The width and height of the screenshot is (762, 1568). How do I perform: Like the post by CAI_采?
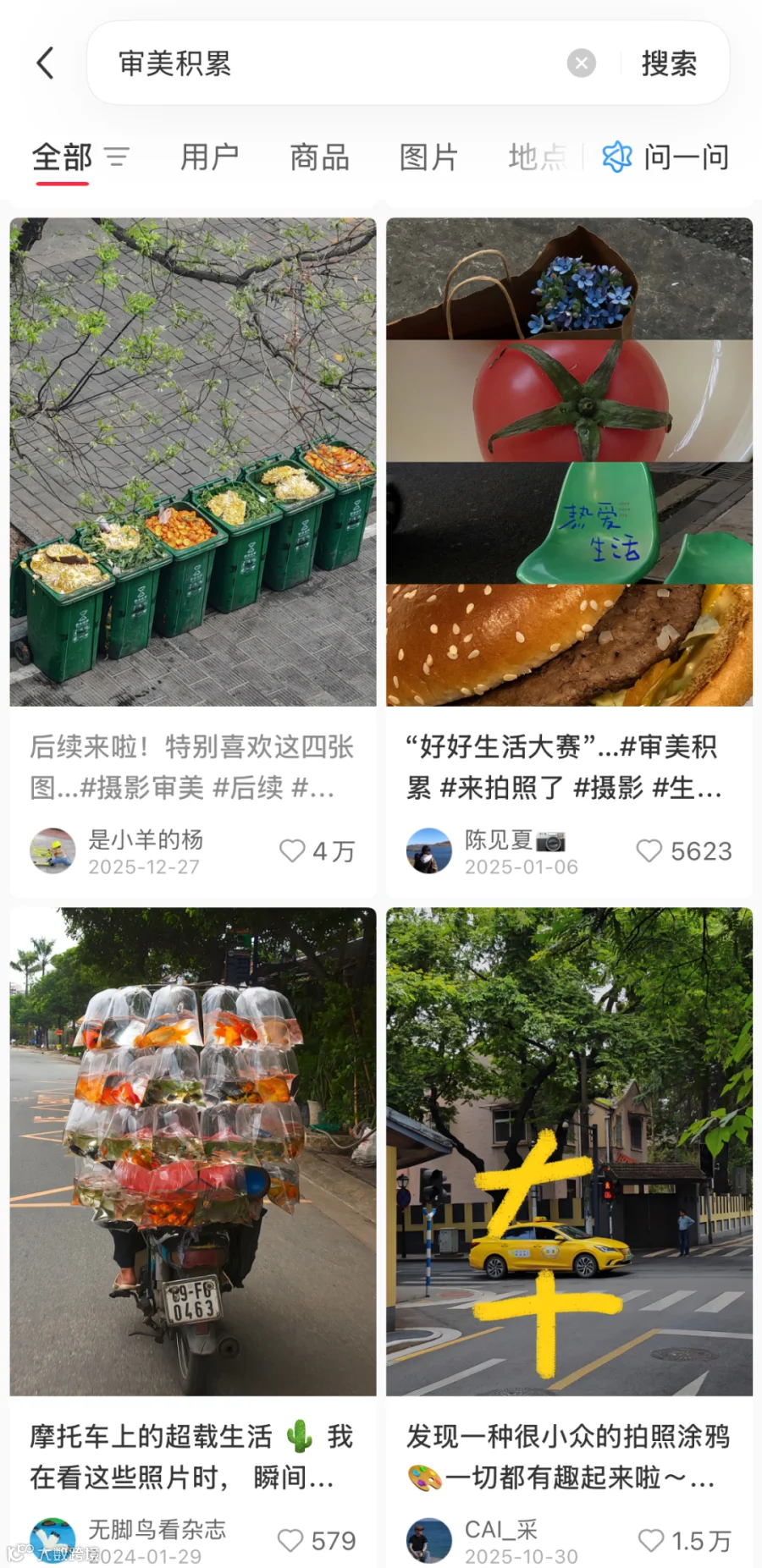(x=651, y=1540)
